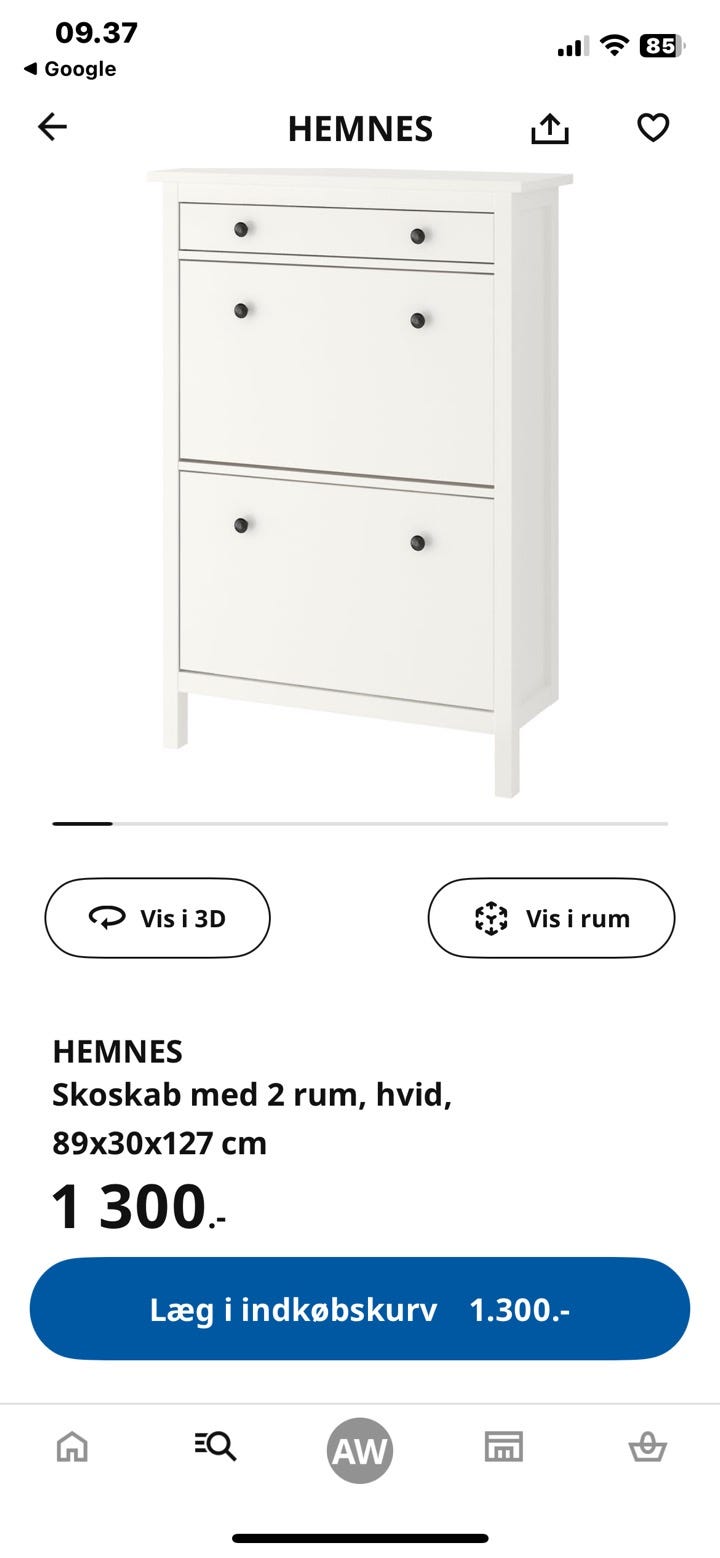Open the store locator icon in bottom navigation
The height and width of the screenshot is (1558, 720).
tap(504, 1446)
